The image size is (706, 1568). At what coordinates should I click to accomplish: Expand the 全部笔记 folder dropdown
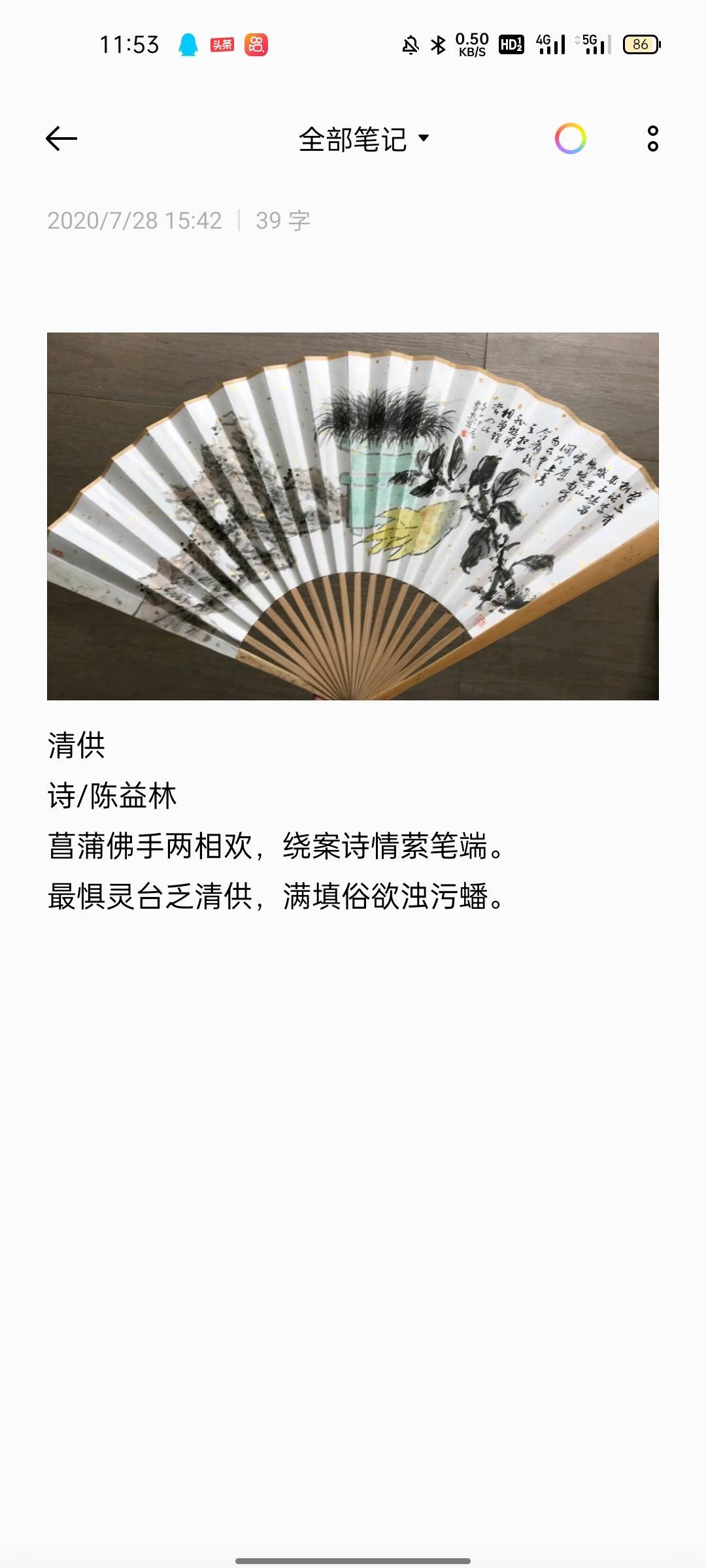click(x=363, y=139)
